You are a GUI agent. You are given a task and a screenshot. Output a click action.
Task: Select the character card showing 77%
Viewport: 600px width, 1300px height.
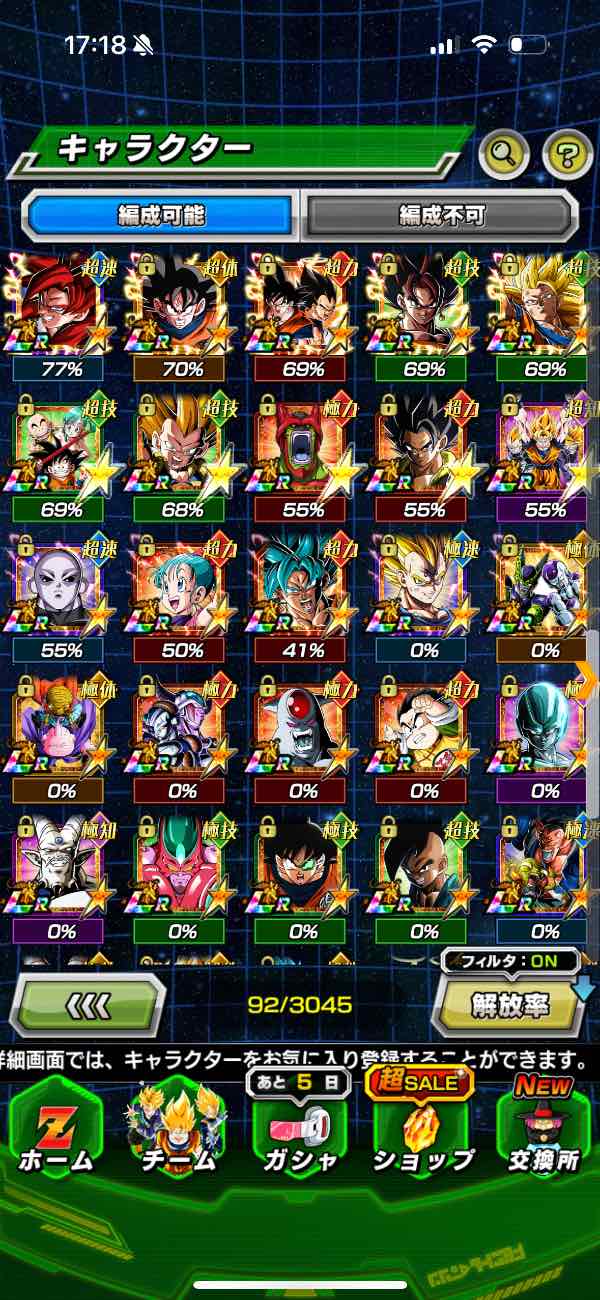click(62, 312)
